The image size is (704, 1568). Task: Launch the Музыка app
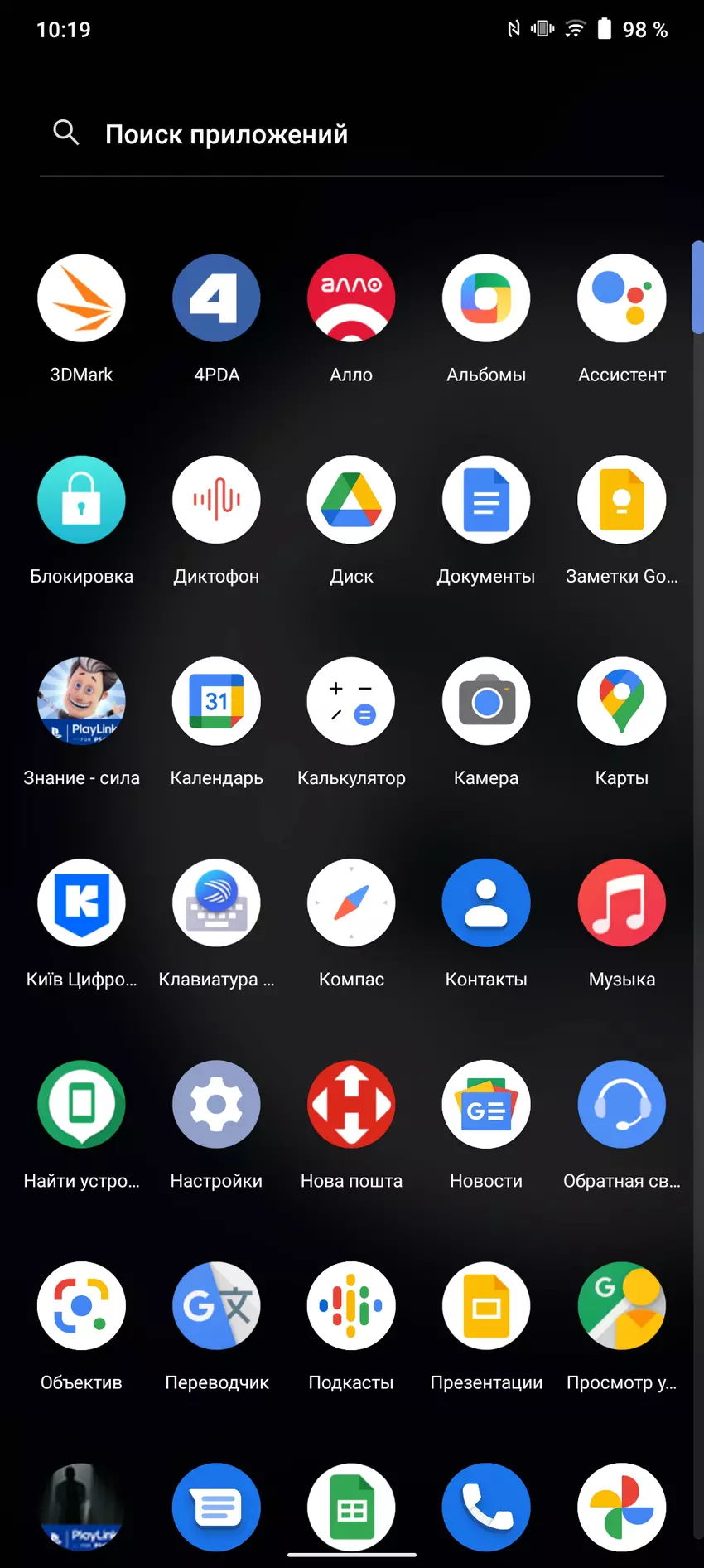tap(621, 903)
